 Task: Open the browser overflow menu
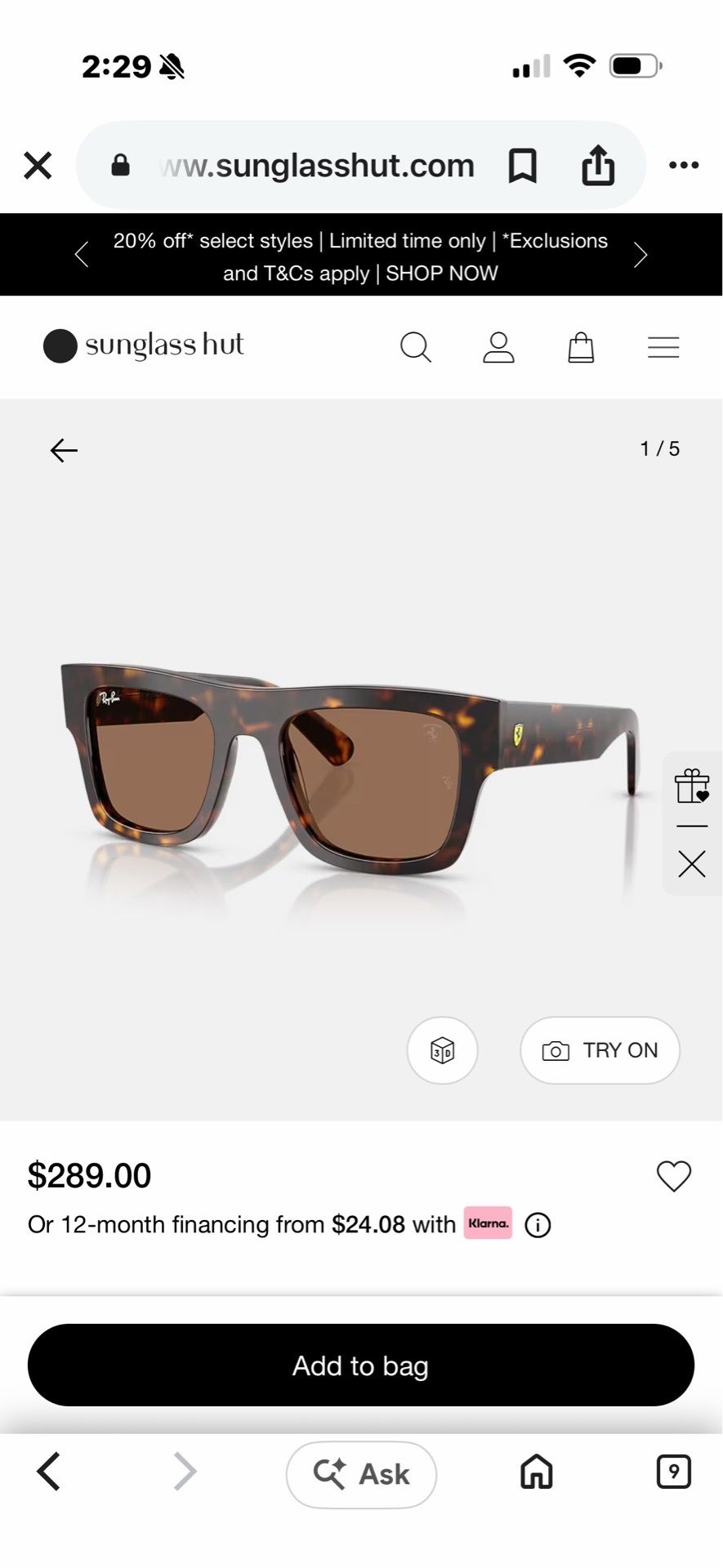point(684,166)
